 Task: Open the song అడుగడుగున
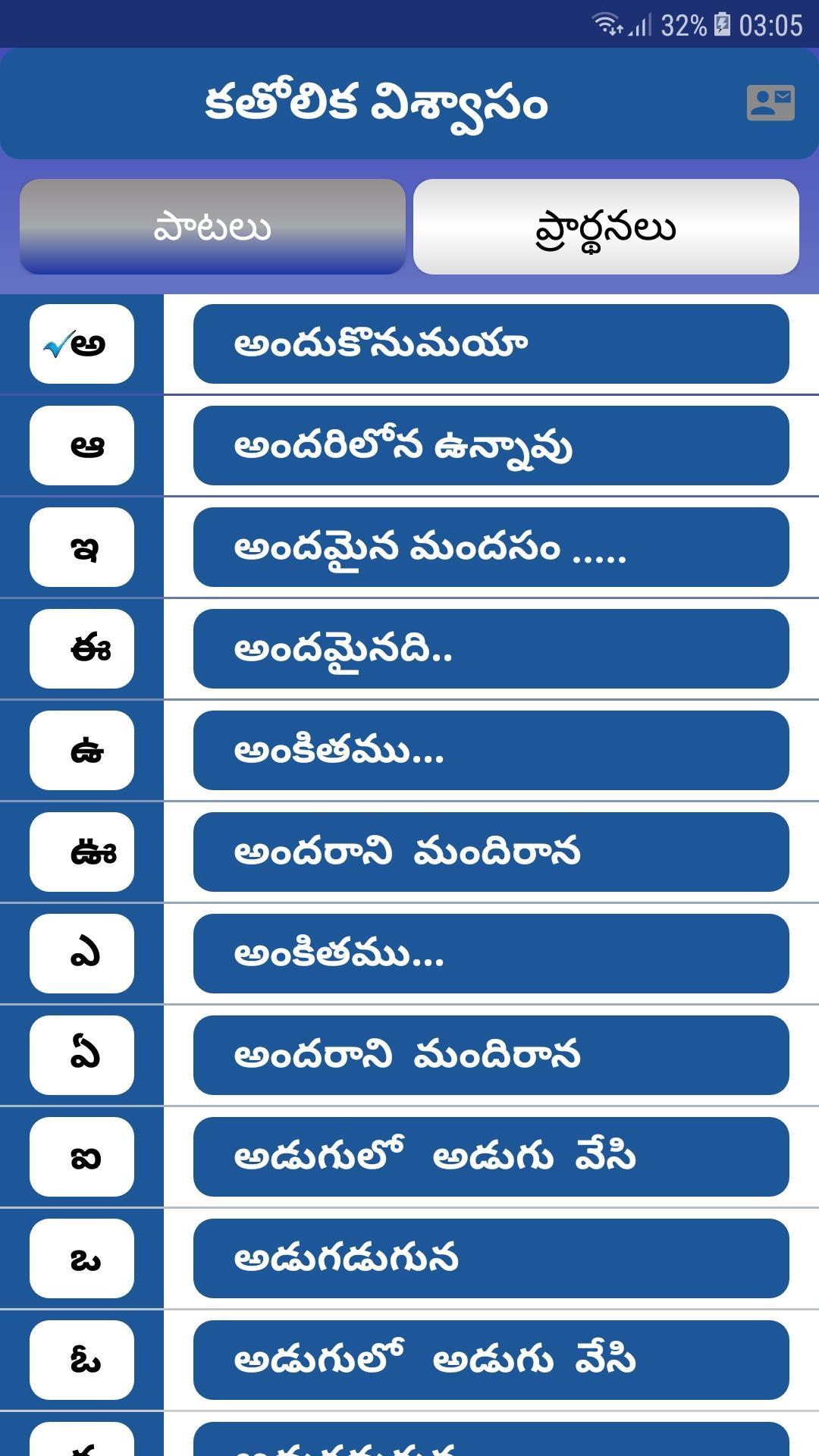(x=491, y=1259)
